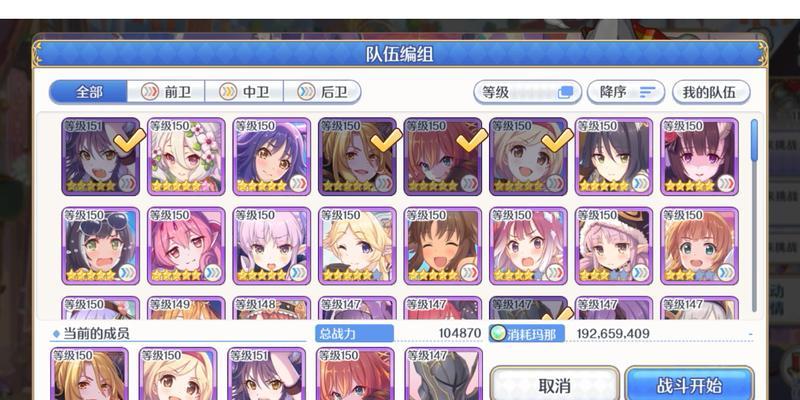The height and width of the screenshot is (400, 800).
Task: Switch to the 中卫 tab
Action: (x=244, y=92)
